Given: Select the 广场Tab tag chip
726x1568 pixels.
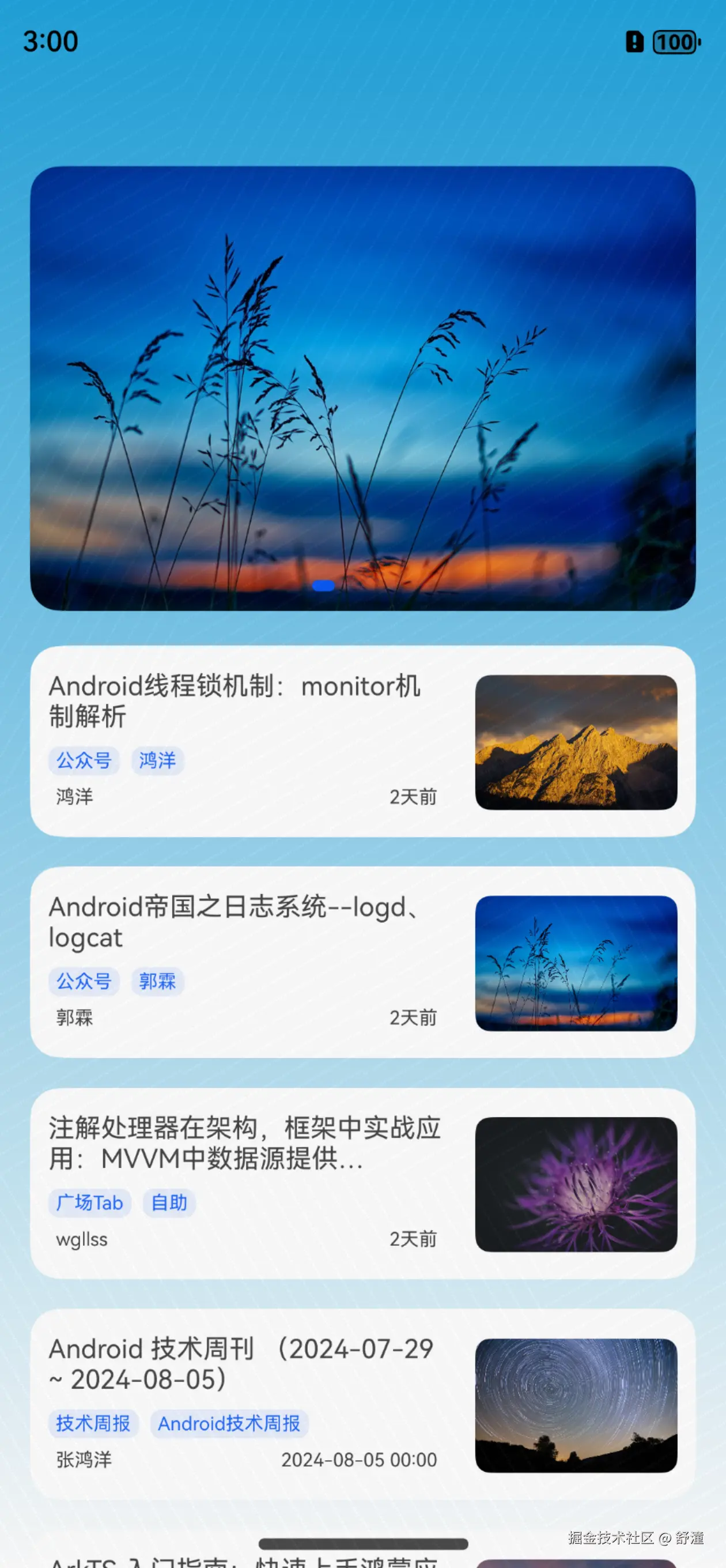Looking at the screenshot, I should pos(89,1203).
